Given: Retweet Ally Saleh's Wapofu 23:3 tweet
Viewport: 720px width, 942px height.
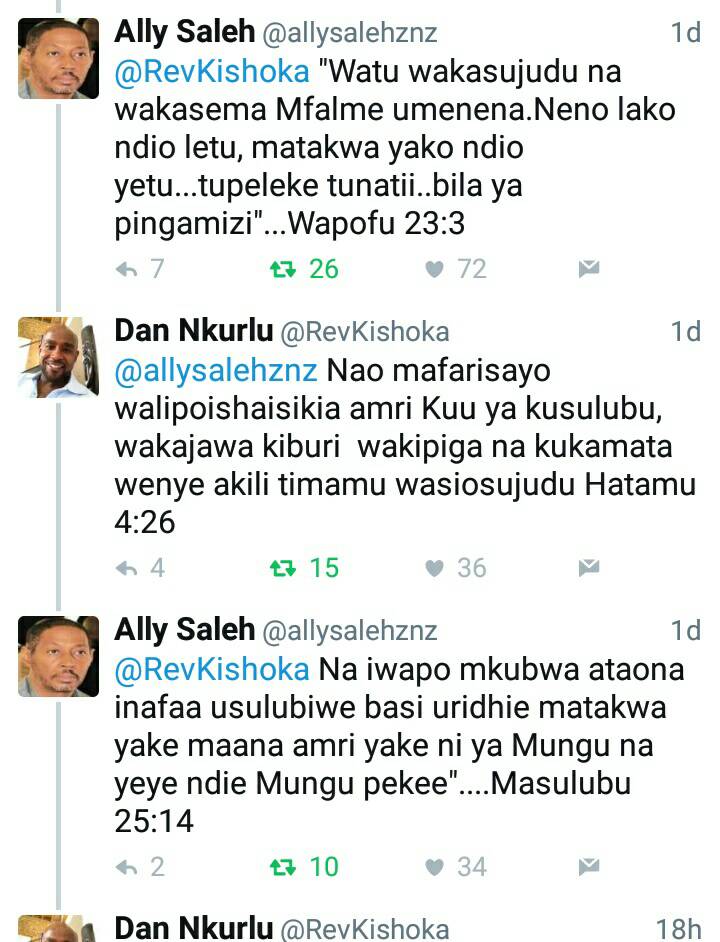Looking at the screenshot, I should 284,269.
